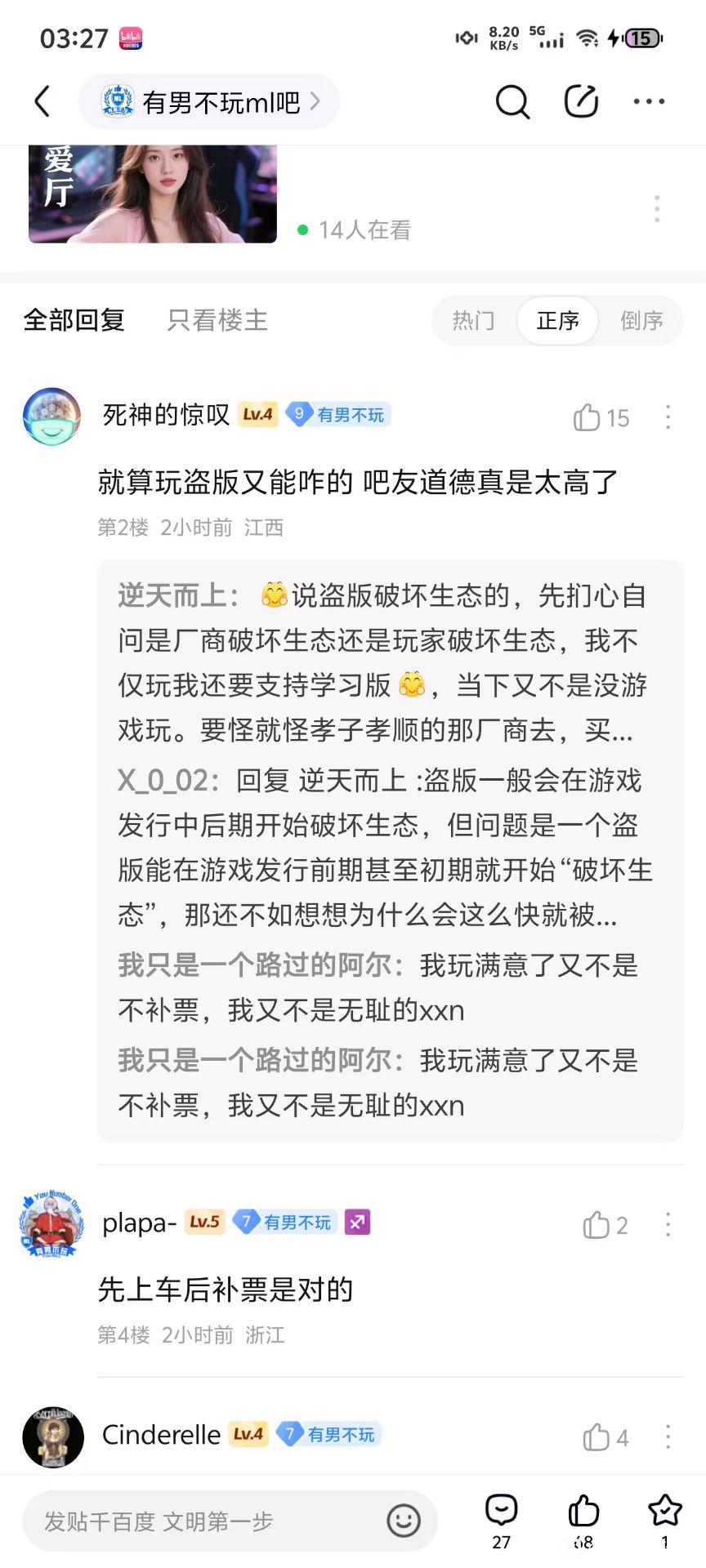The image size is (706, 1568).
Task: Tap the 发贴千百度 reply input box
Action: 204,1521
